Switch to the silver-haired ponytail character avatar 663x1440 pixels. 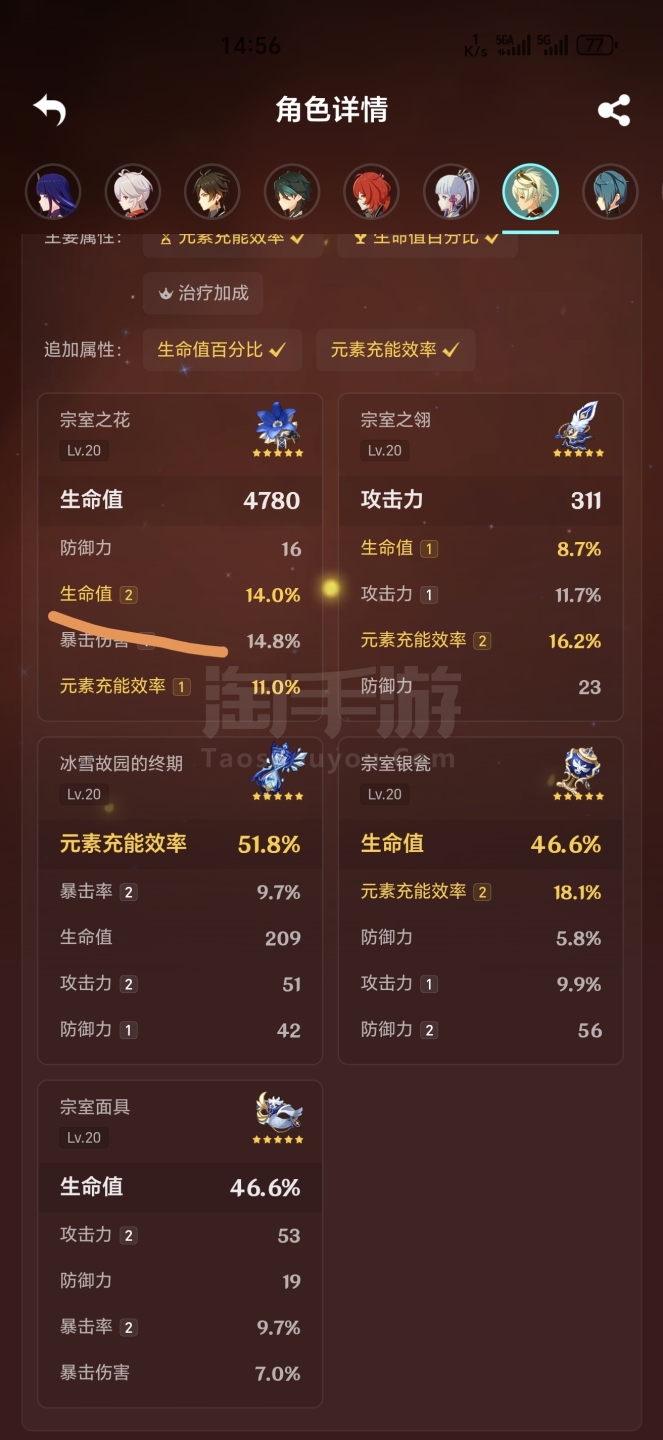coord(451,192)
